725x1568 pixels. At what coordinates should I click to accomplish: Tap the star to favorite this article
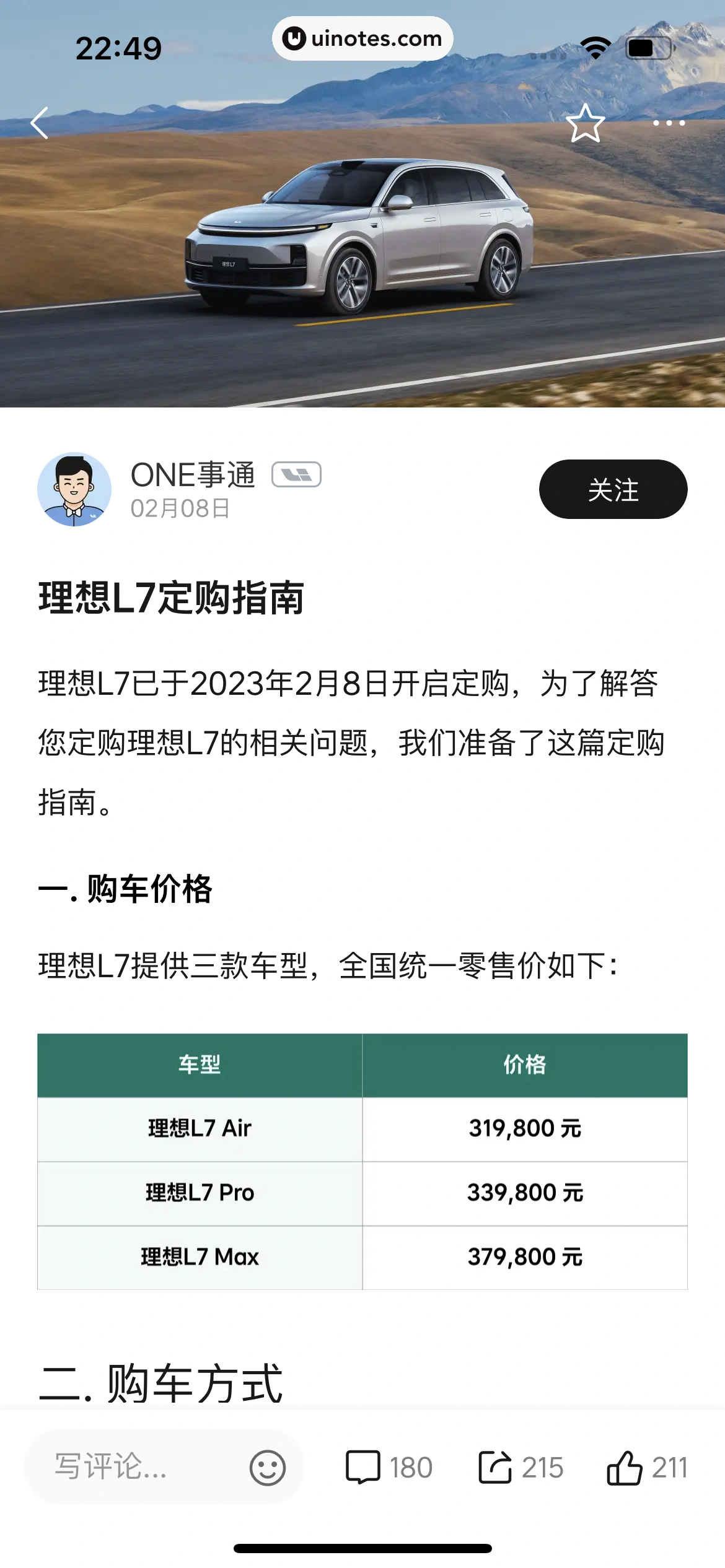click(x=585, y=124)
